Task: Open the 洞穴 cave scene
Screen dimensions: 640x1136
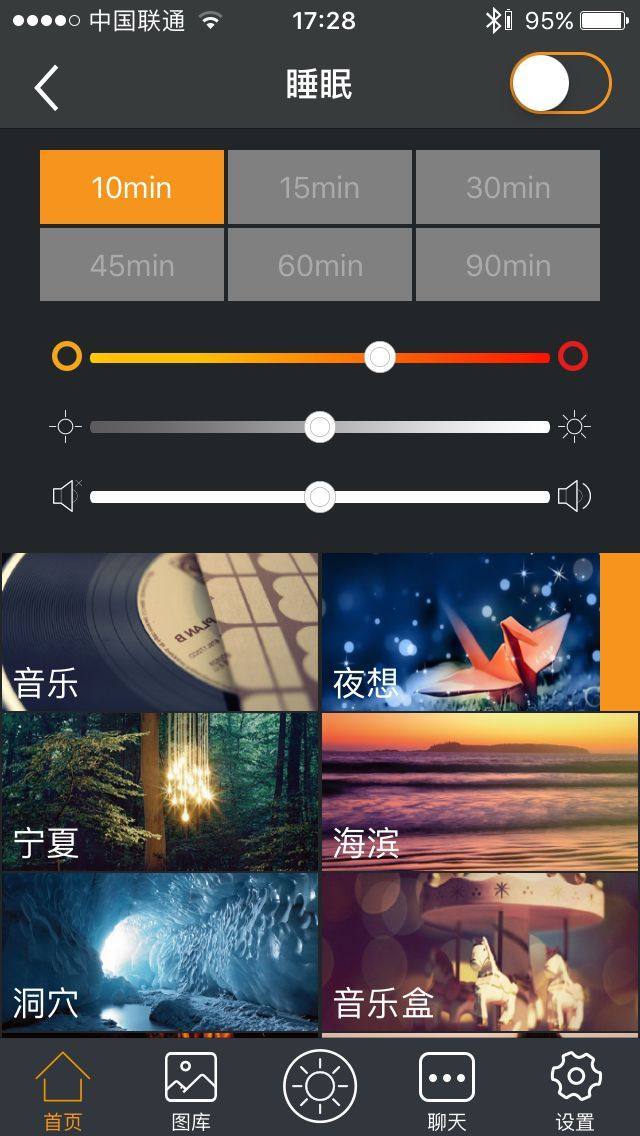Action: [x=159, y=951]
